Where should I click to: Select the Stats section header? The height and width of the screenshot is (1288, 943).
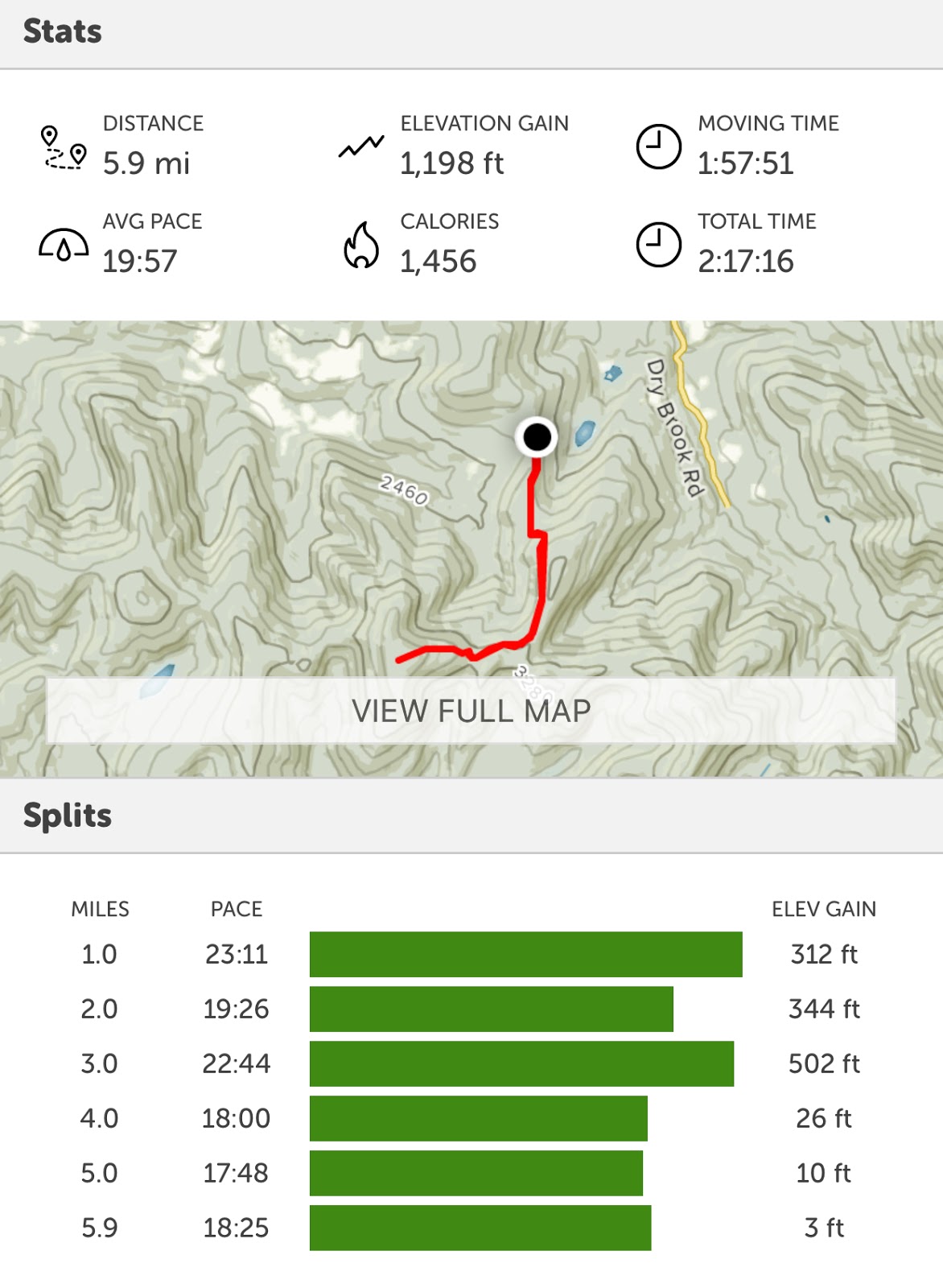click(62, 31)
